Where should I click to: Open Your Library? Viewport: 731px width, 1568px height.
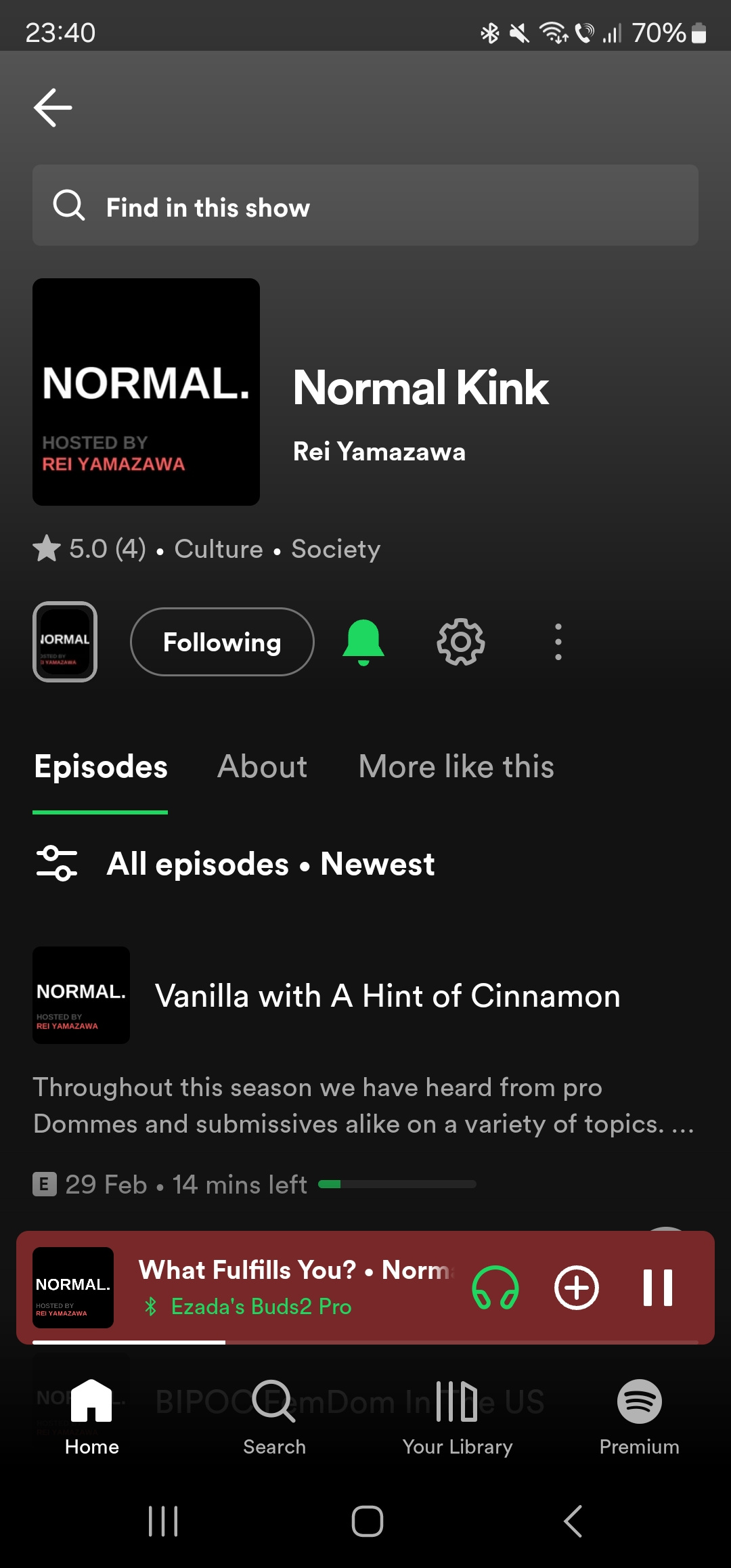tap(458, 1416)
